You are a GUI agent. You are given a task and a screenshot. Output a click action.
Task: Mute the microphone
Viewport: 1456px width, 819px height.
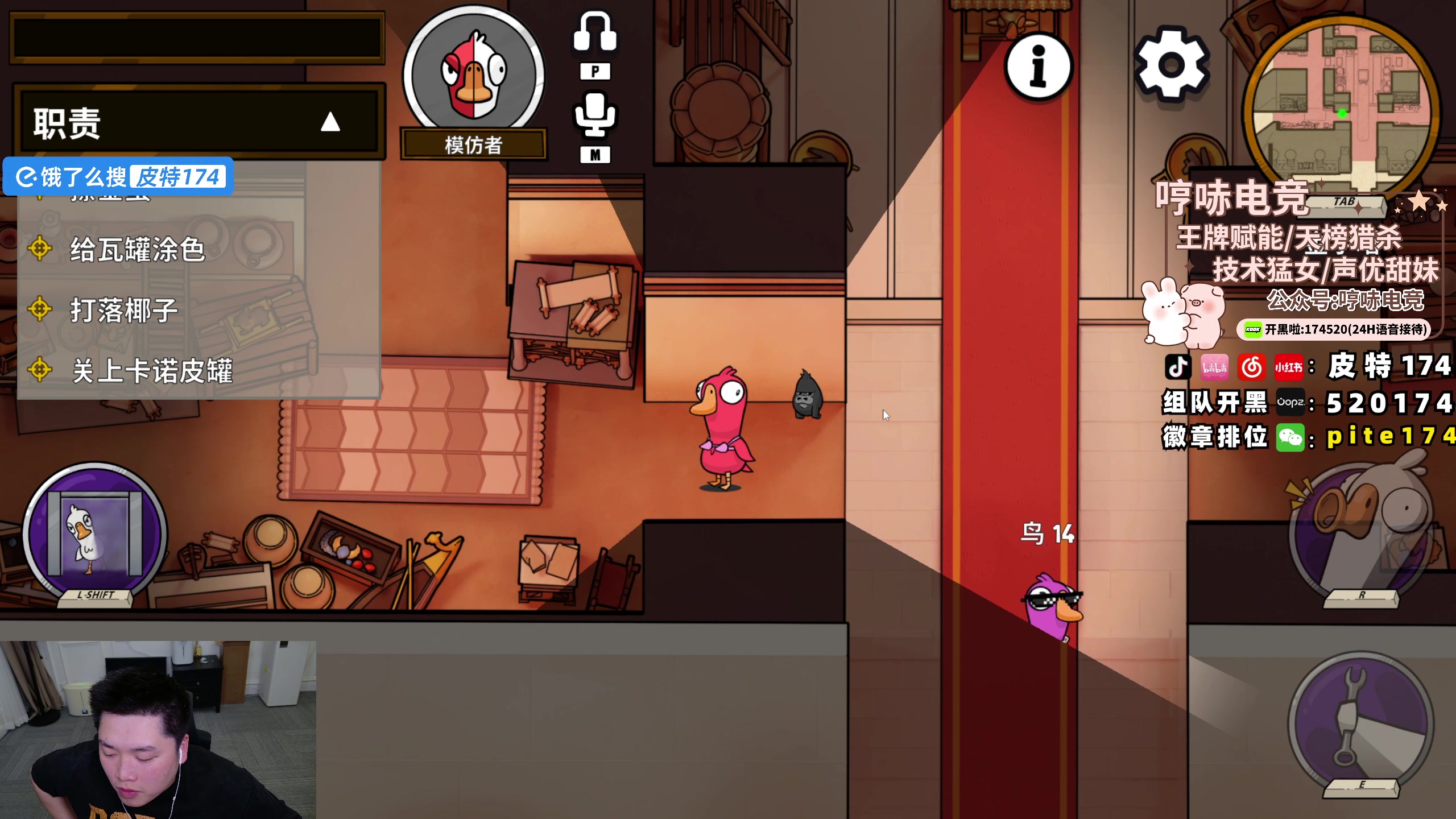coord(595,117)
